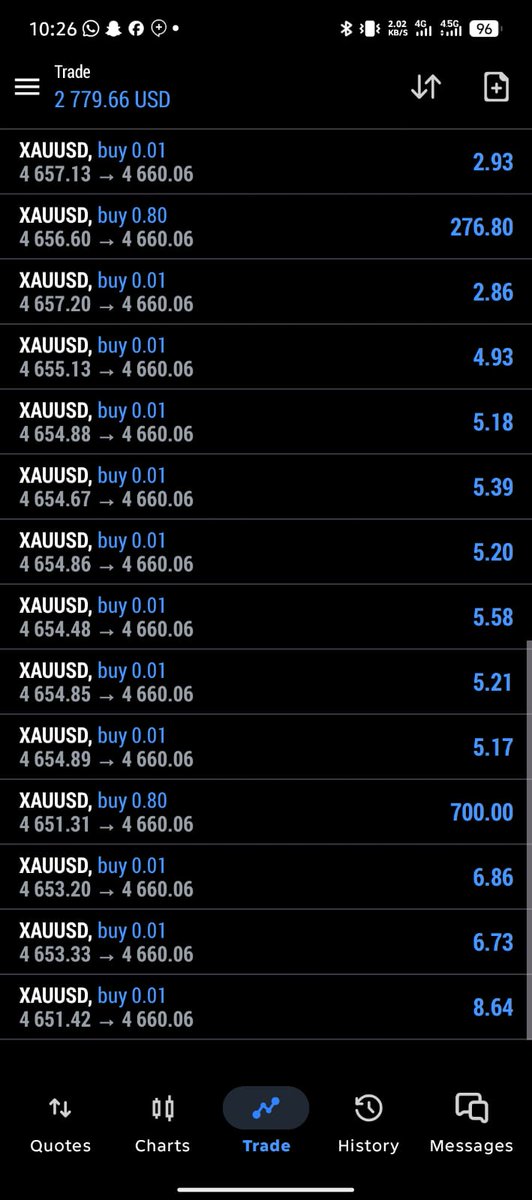Go to the History tab
The width and height of the screenshot is (532, 1200).
coord(368,1123)
